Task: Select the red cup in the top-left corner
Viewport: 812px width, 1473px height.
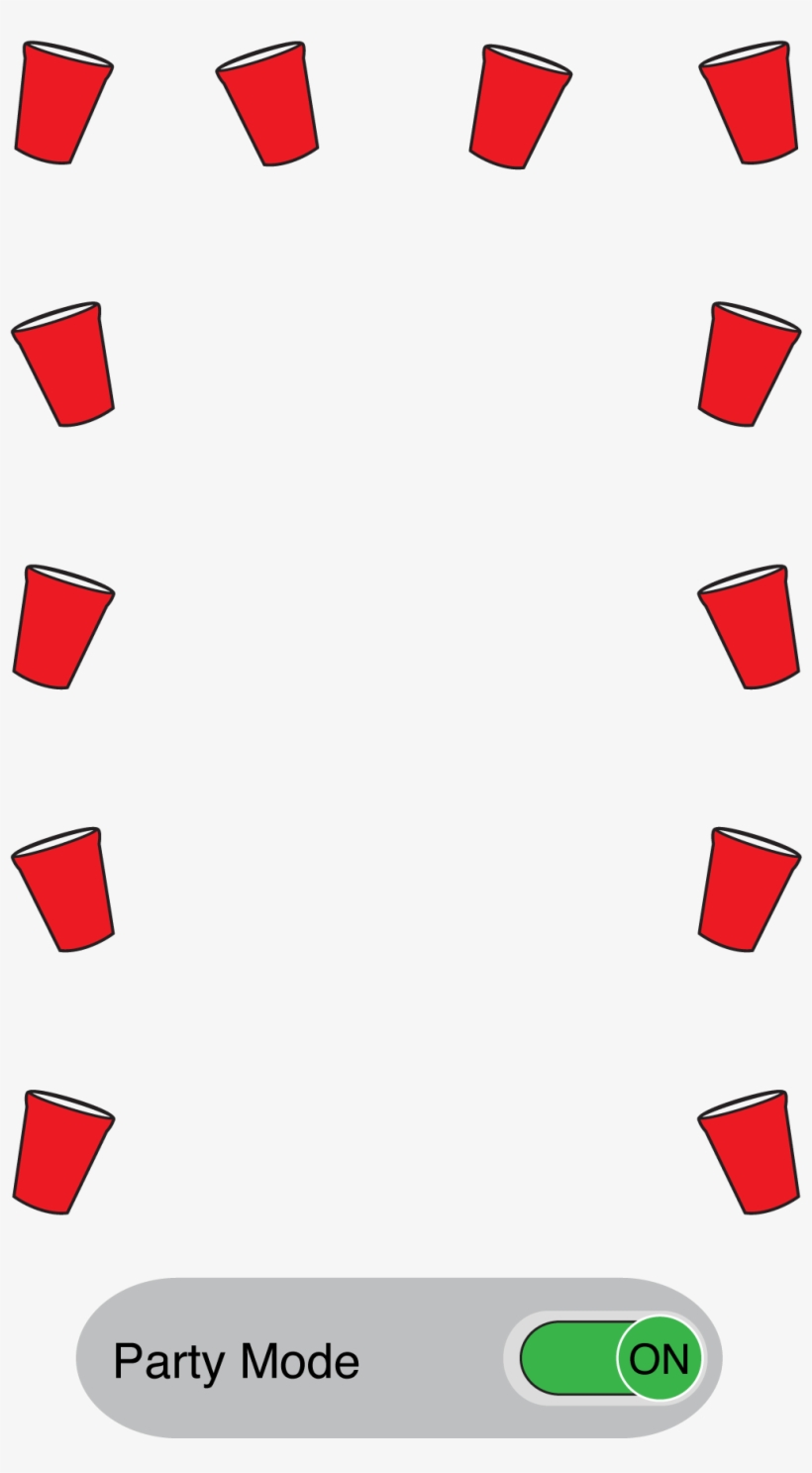Action: click(63, 104)
